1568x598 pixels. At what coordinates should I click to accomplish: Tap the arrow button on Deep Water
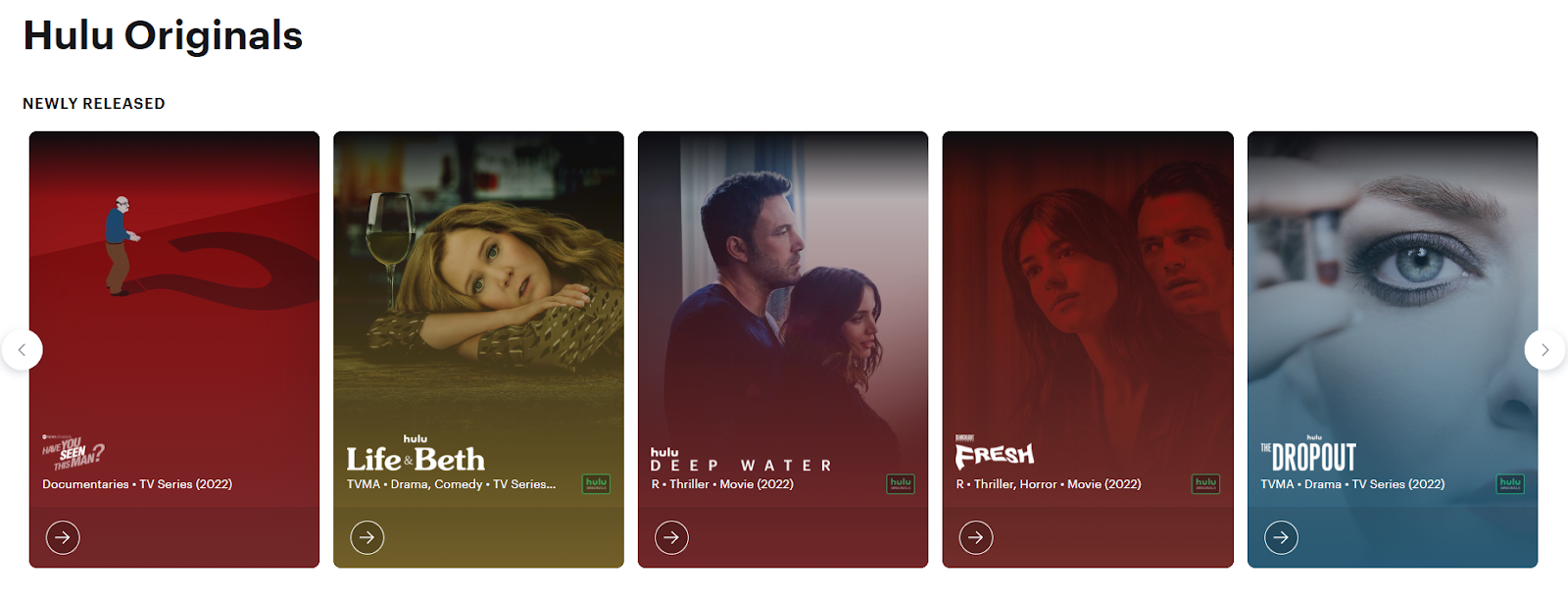(671, 537)
